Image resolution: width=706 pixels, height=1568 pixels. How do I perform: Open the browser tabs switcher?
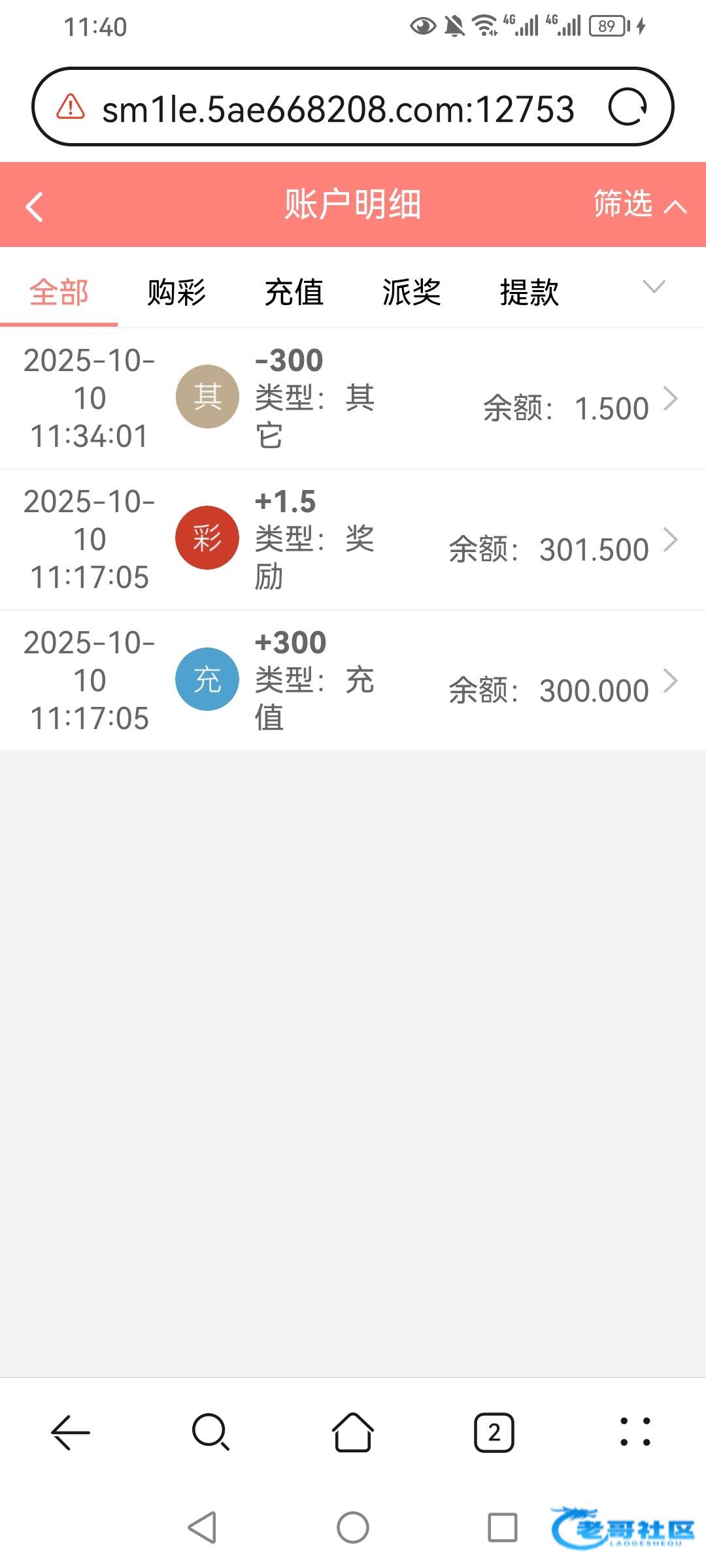[494, 1433]
